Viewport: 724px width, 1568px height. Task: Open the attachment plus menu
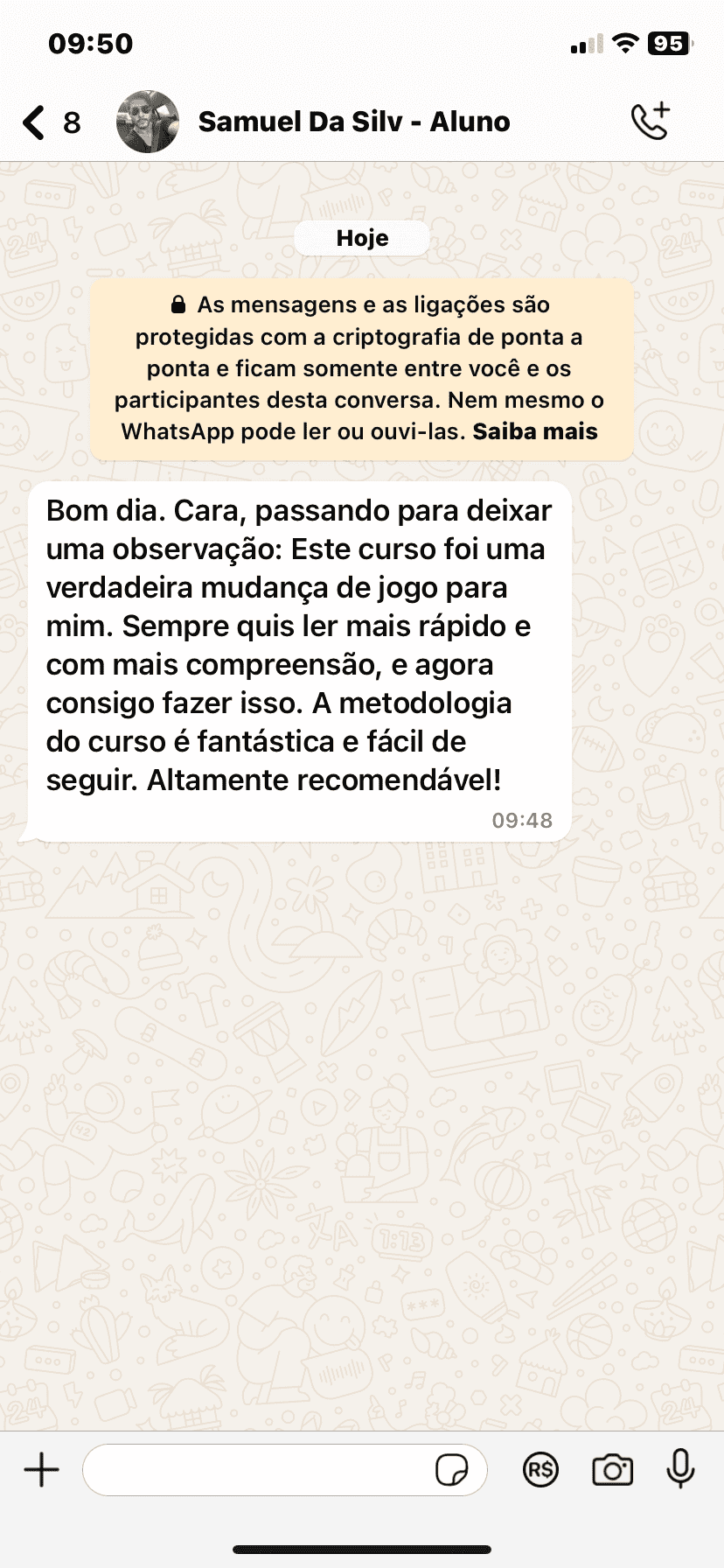coord(41,1469)
